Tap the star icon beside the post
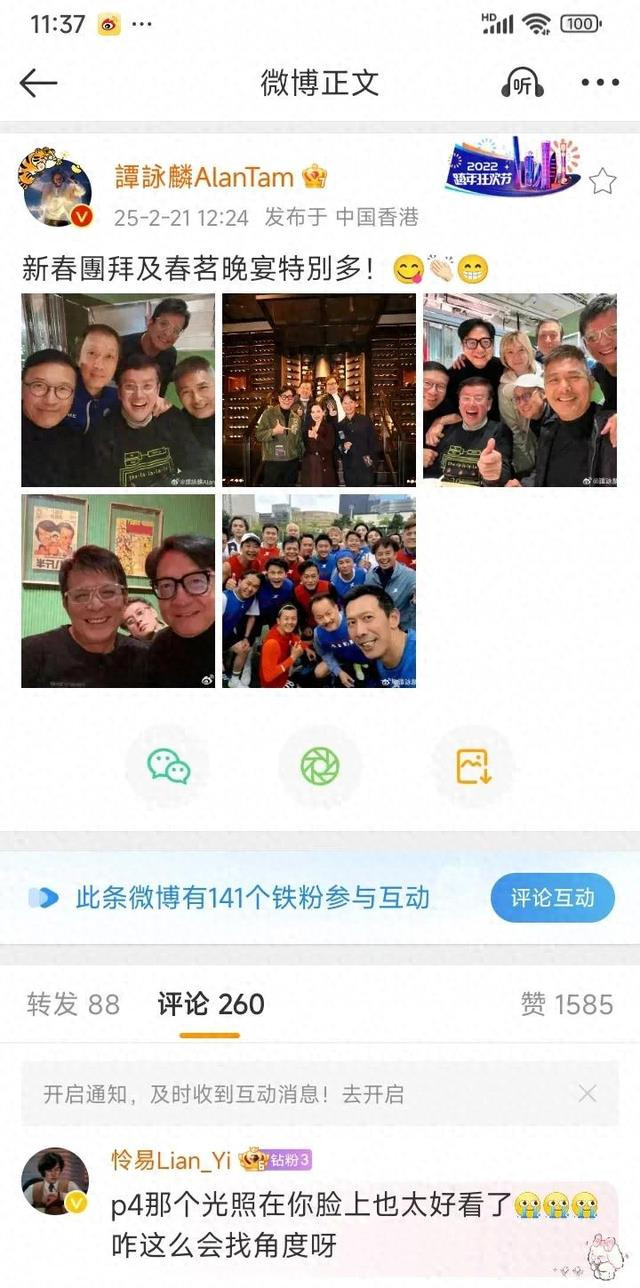The image size is (640, 1288). click(602, 181)
